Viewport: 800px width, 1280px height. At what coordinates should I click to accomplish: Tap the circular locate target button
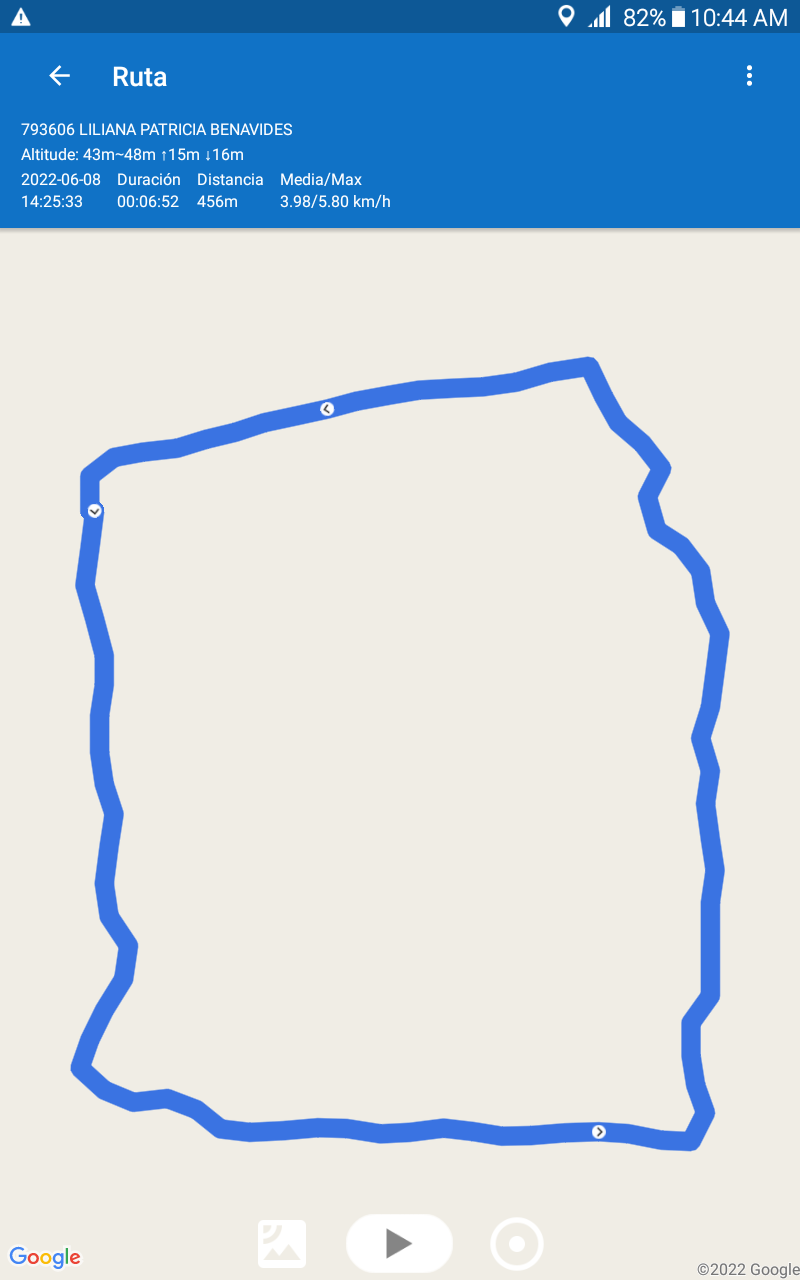point(517,1244)
